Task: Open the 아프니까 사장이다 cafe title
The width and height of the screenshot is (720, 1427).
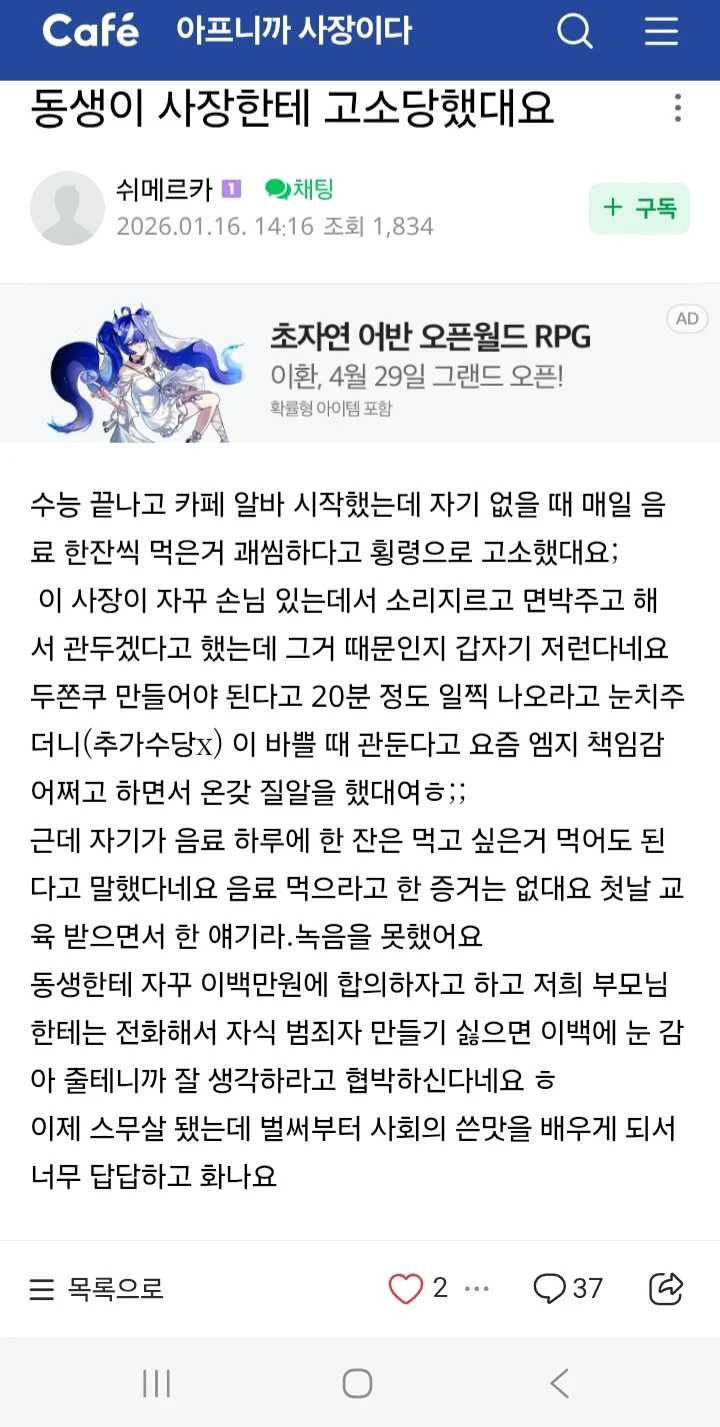Action: point(294,31)
